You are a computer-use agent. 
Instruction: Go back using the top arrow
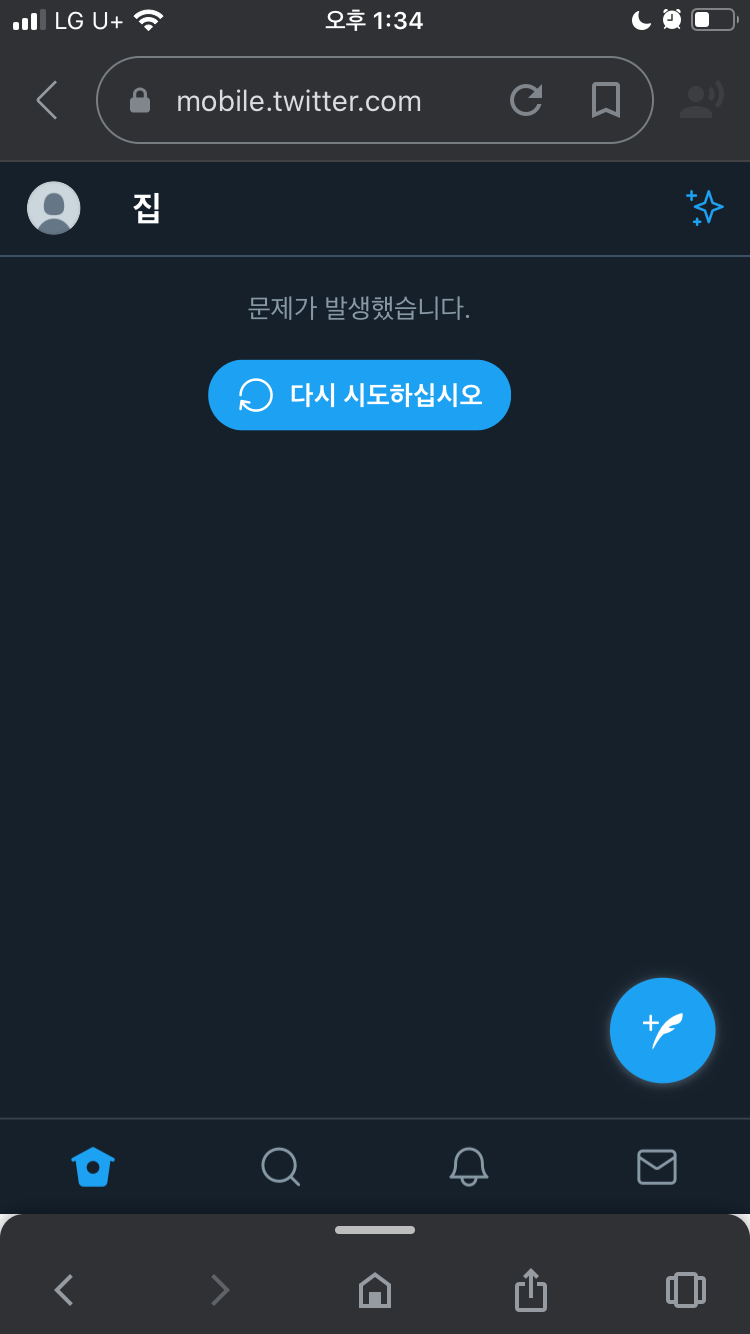tap(46, 100)
